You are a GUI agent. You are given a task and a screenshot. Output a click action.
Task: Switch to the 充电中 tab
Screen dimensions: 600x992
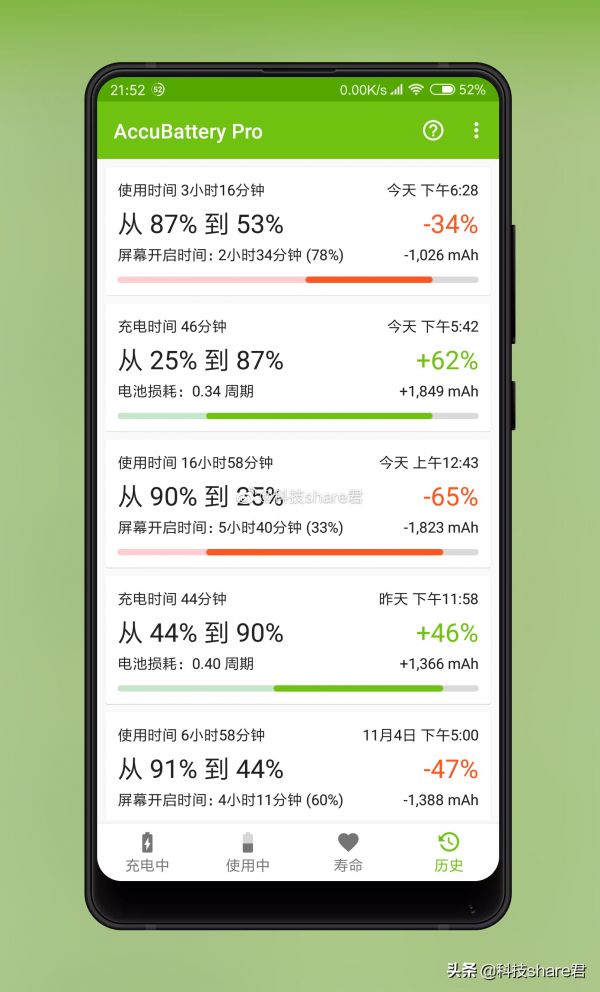(147, 852)
